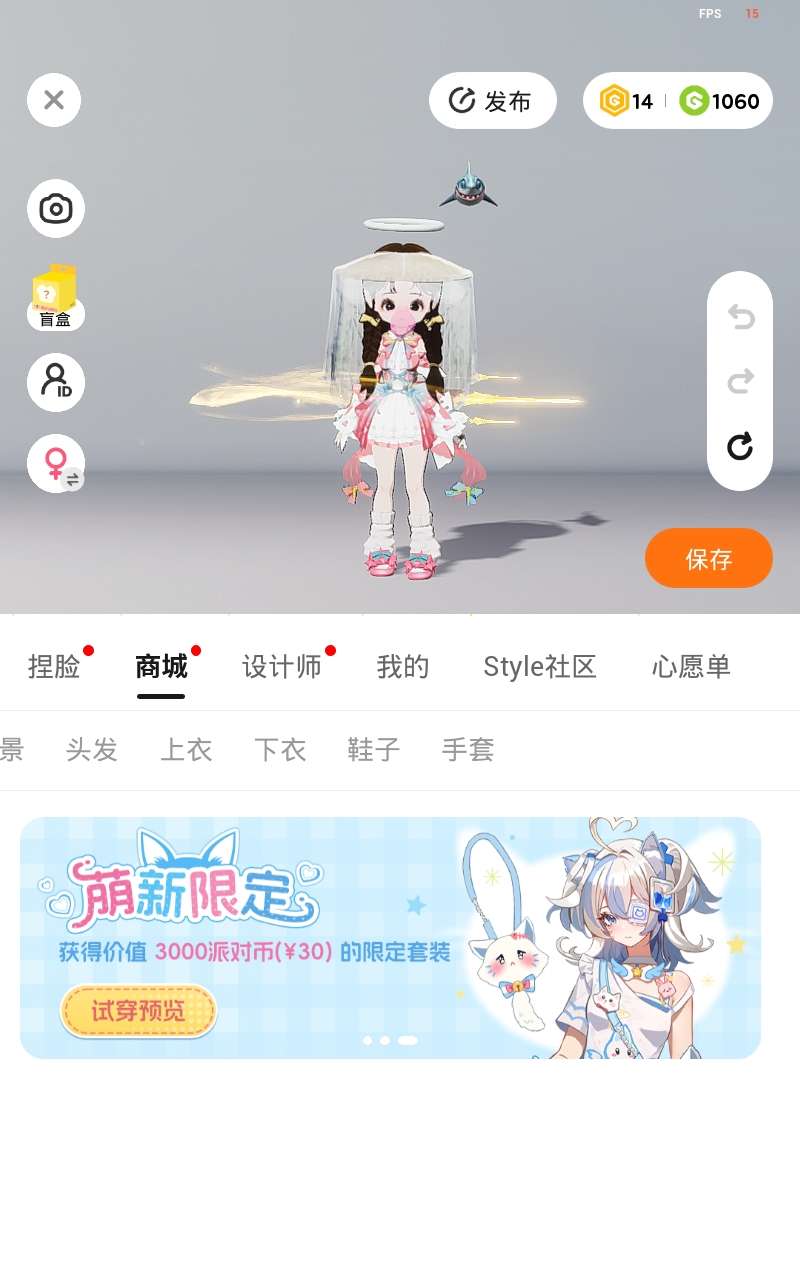This screenshot has height=1280, width=800.
Task: Open the 我的 tab
Action: coord(403,666)
